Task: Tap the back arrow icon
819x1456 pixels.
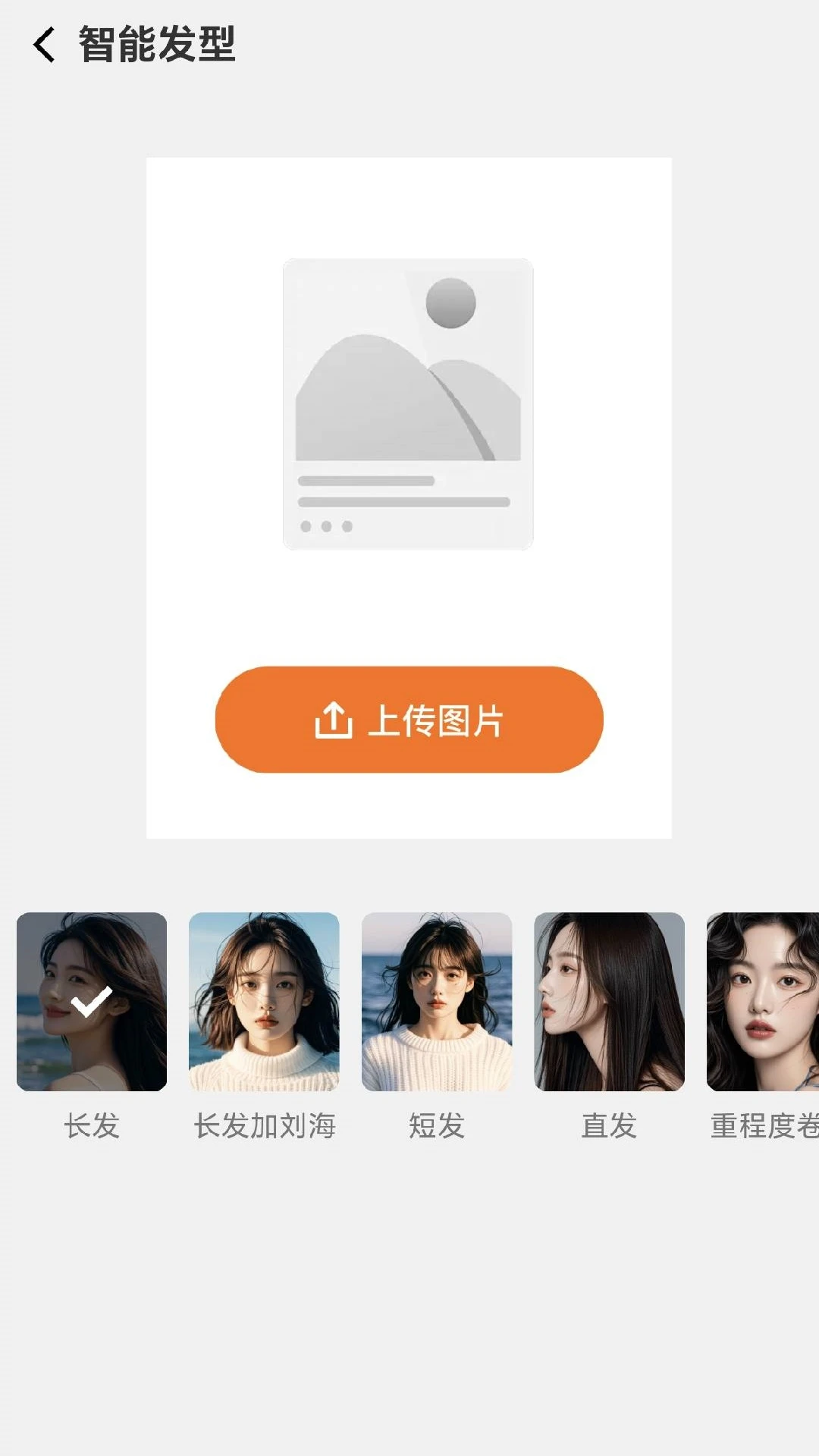Action: (x=45, y=43)
